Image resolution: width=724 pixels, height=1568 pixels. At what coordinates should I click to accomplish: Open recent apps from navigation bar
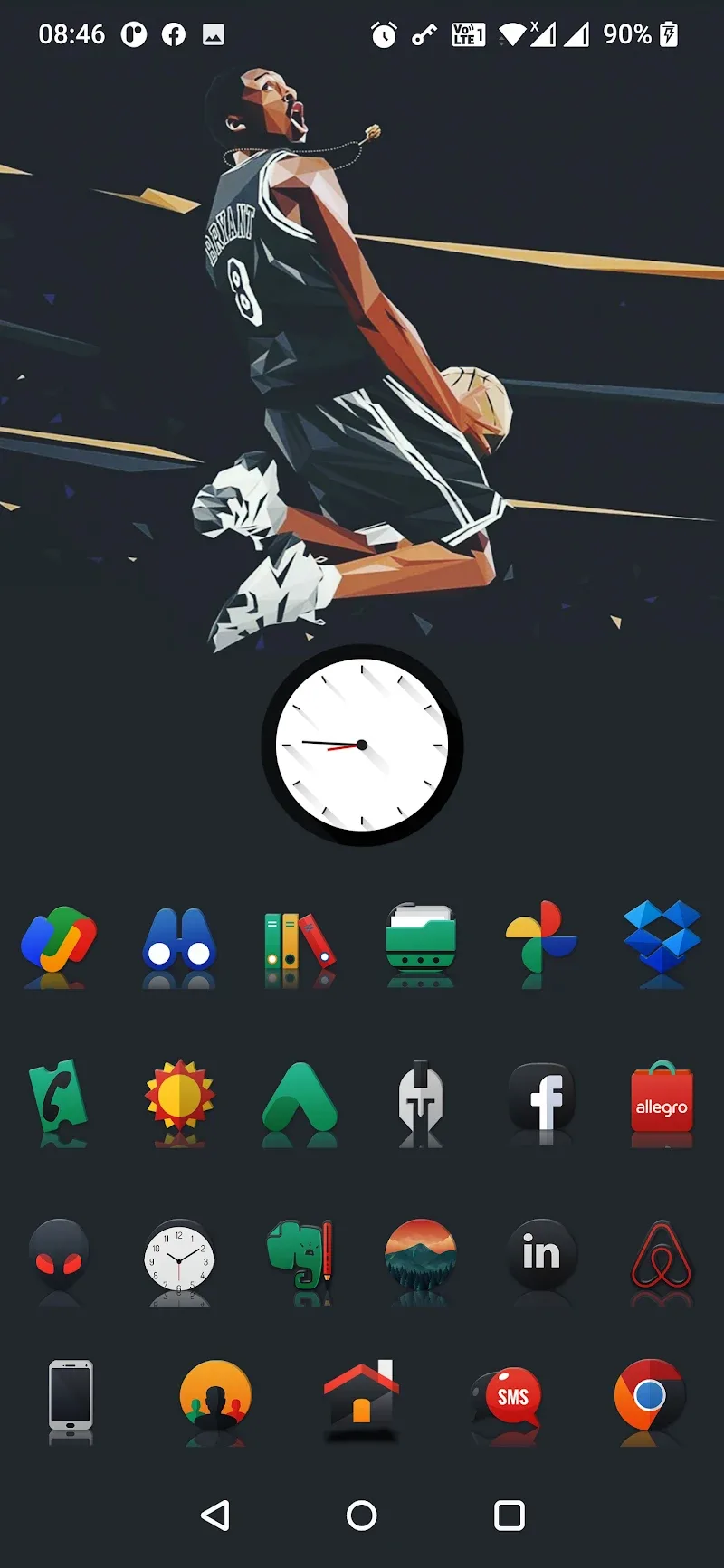[510, 1516]
